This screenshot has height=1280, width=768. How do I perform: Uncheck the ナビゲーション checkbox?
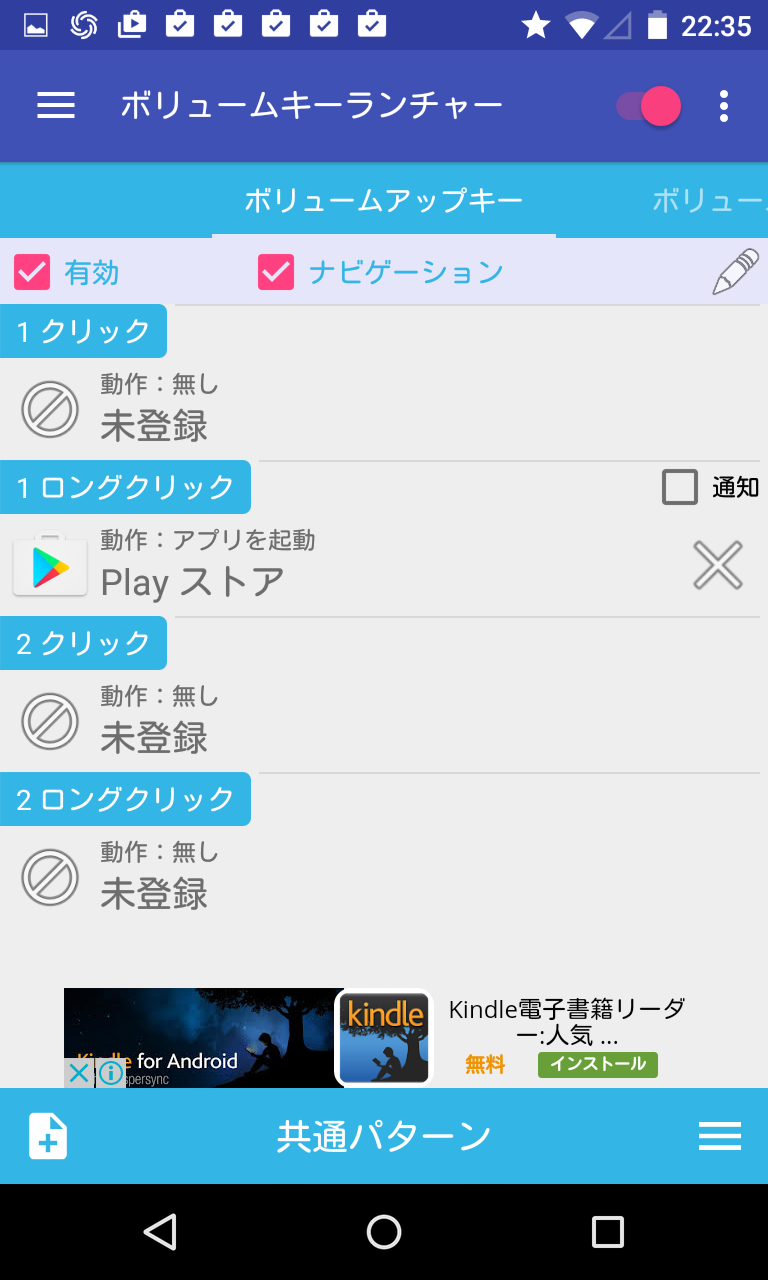(x=276, y=271)
